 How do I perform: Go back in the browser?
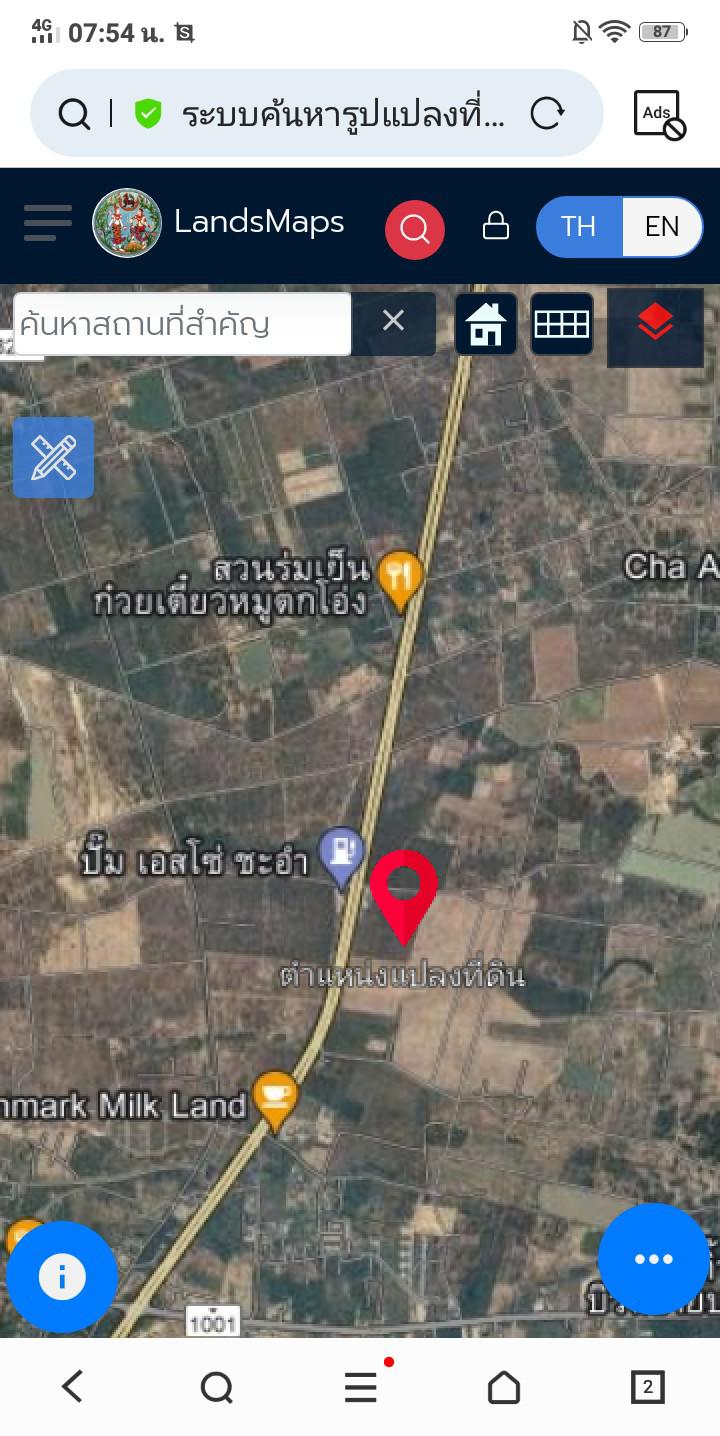click(x=72, y=1387)
